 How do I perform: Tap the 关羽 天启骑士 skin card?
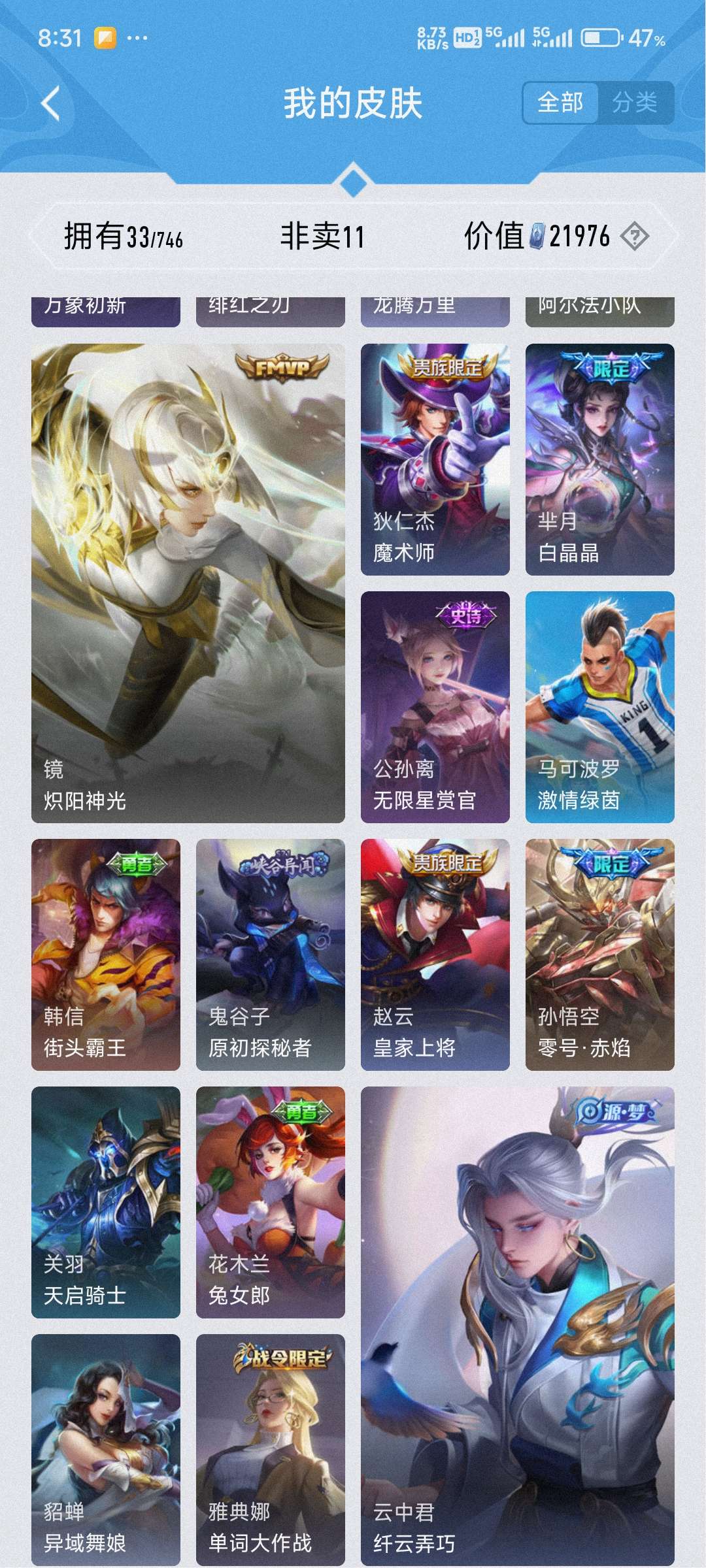click(x=106, y=1202)
